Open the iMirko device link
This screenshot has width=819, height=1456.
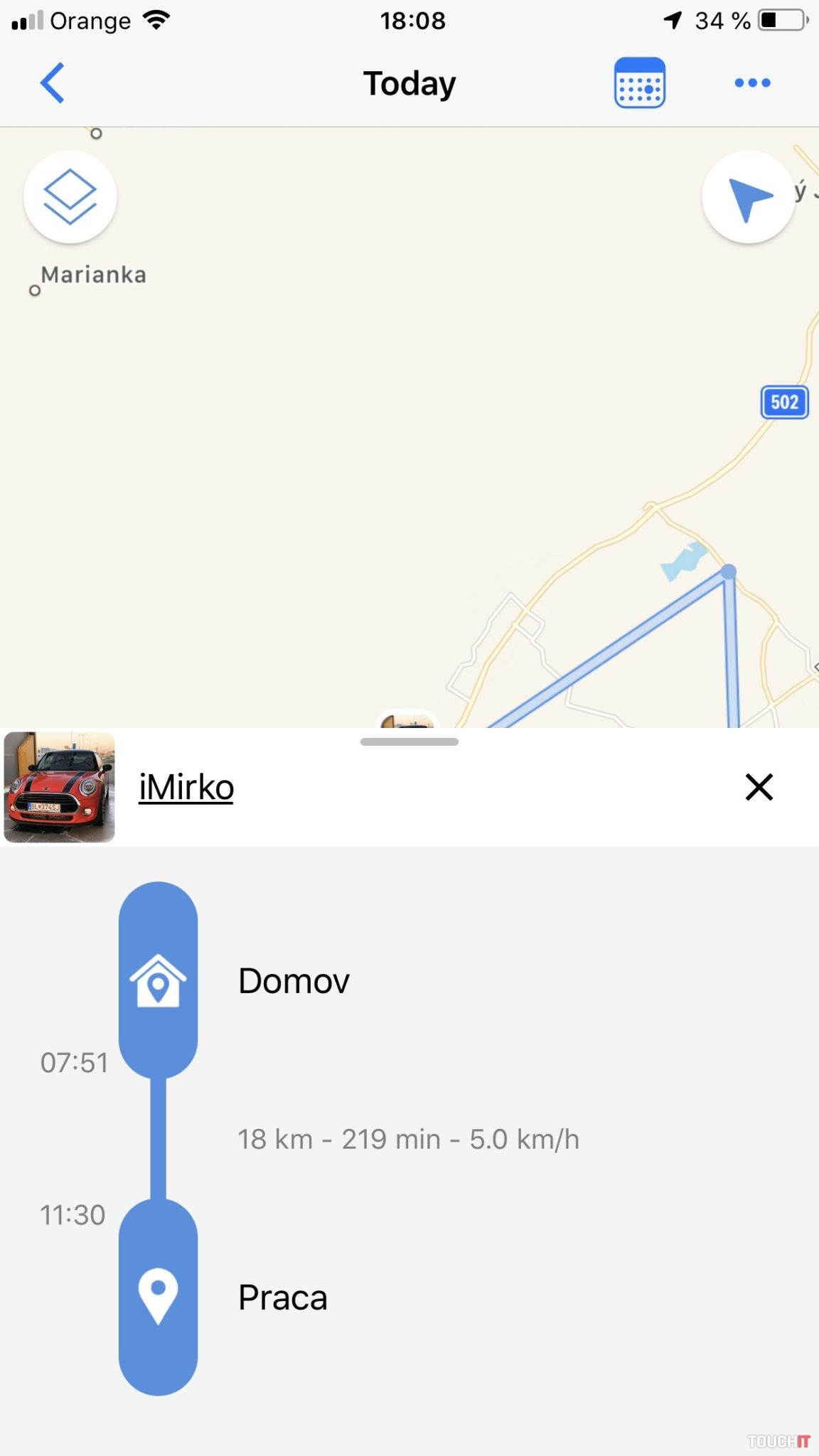coord(186,788)
